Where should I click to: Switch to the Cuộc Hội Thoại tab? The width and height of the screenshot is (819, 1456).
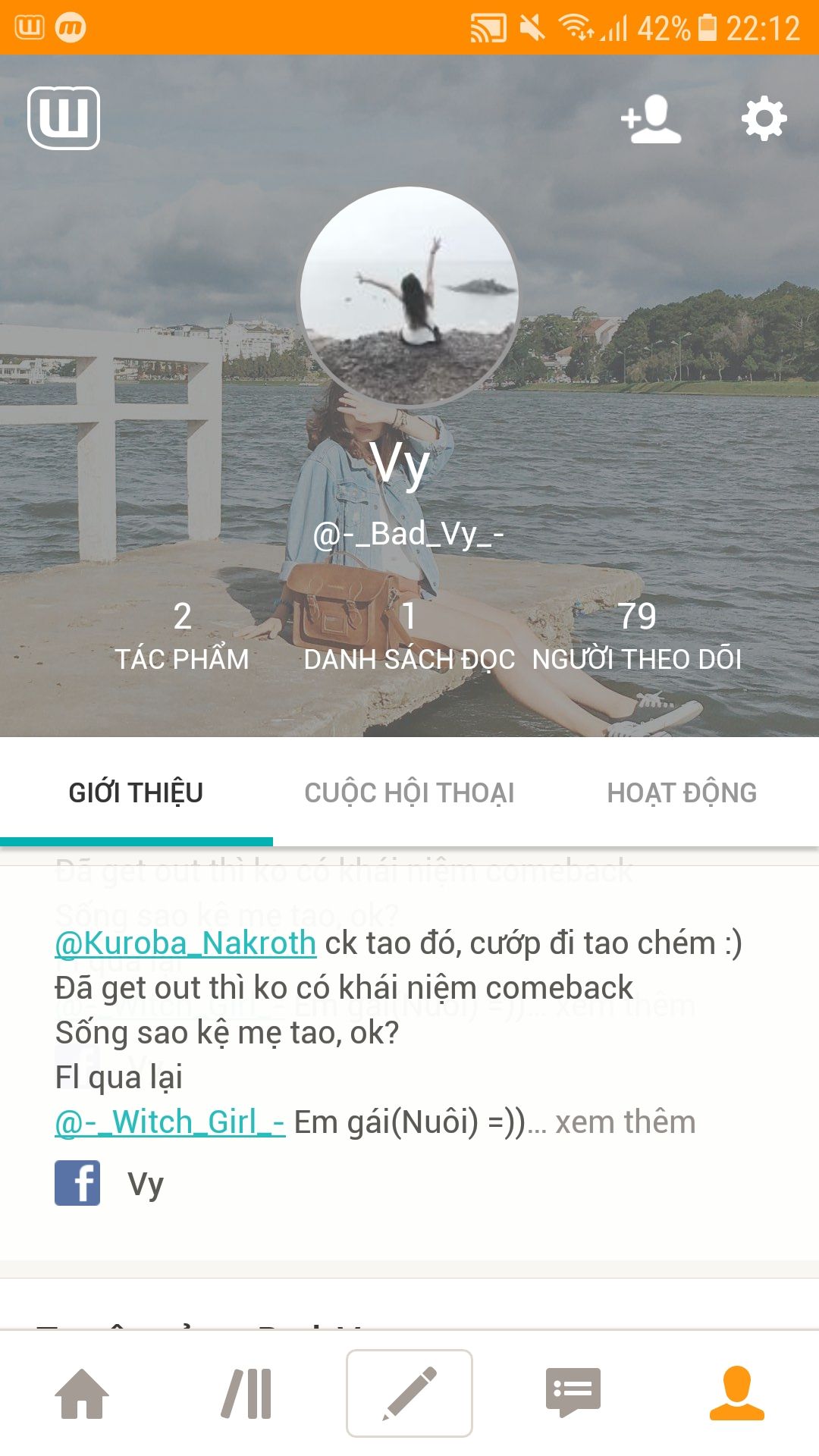click(x=409, y=793)
